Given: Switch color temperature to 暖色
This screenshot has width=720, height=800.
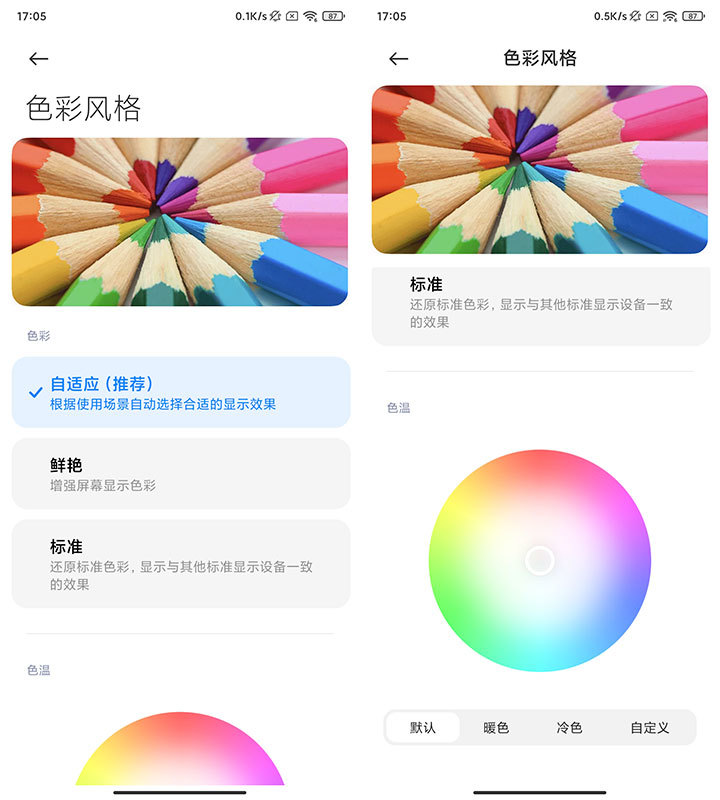Looking at the screenshot, I should [496, 728].
